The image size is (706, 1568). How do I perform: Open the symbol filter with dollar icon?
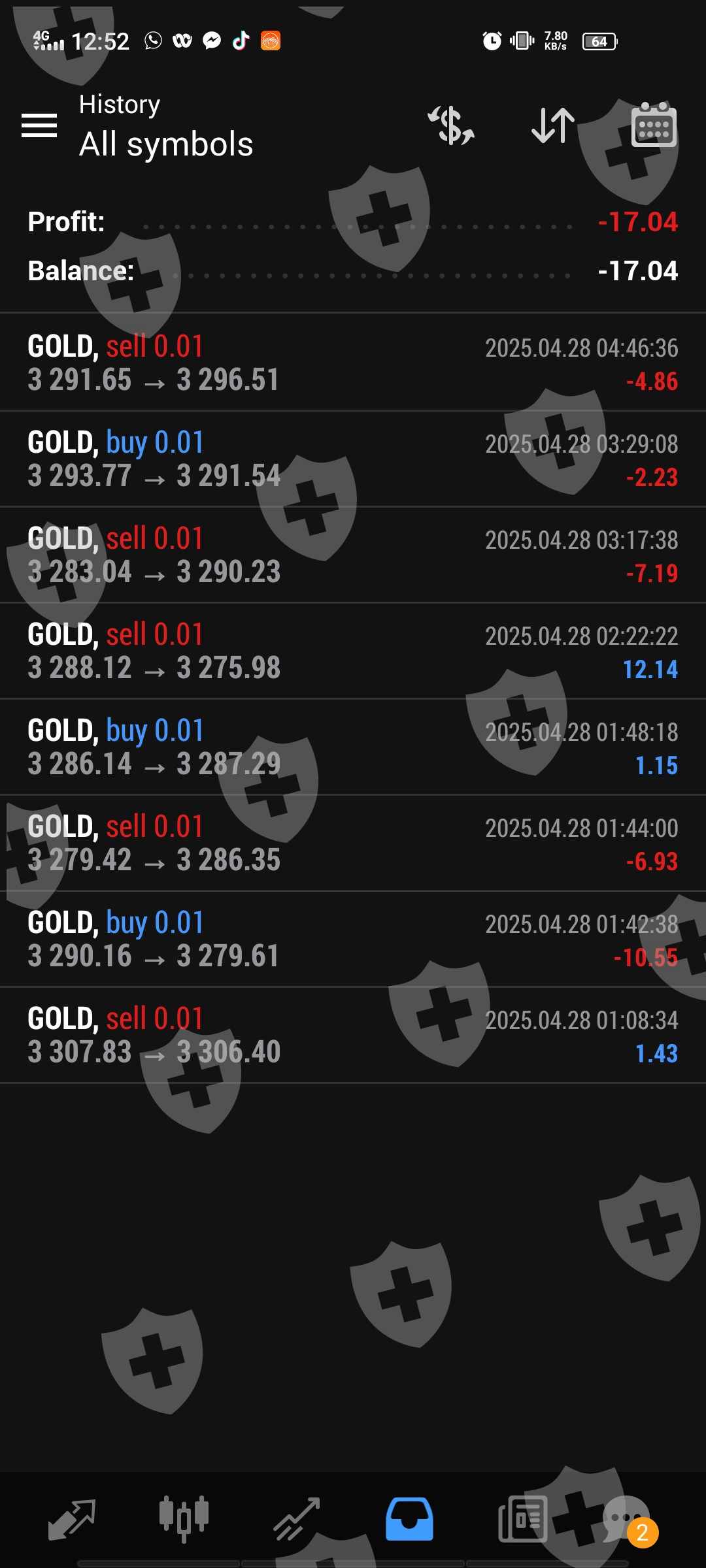coord(451,125)
